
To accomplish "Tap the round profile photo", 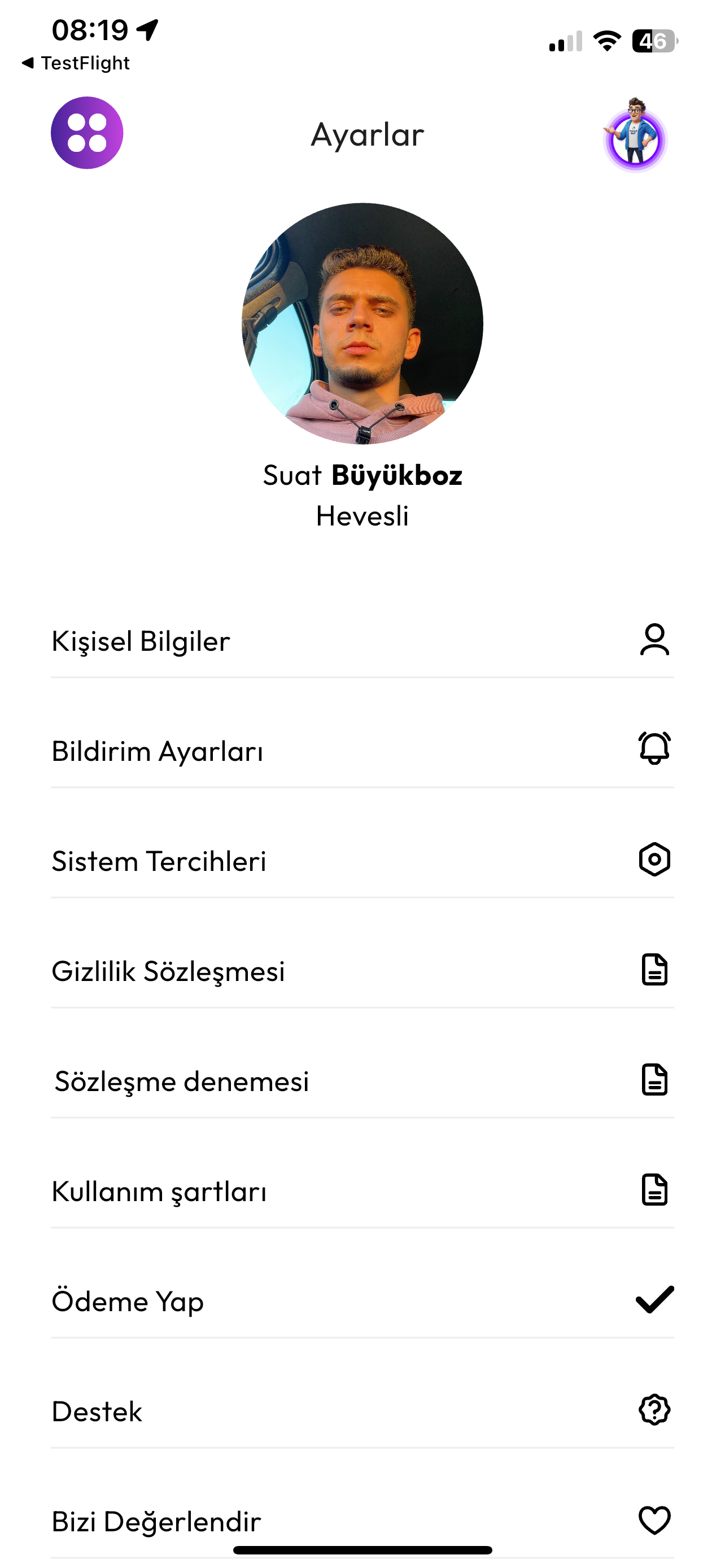I will pos(363,323).
